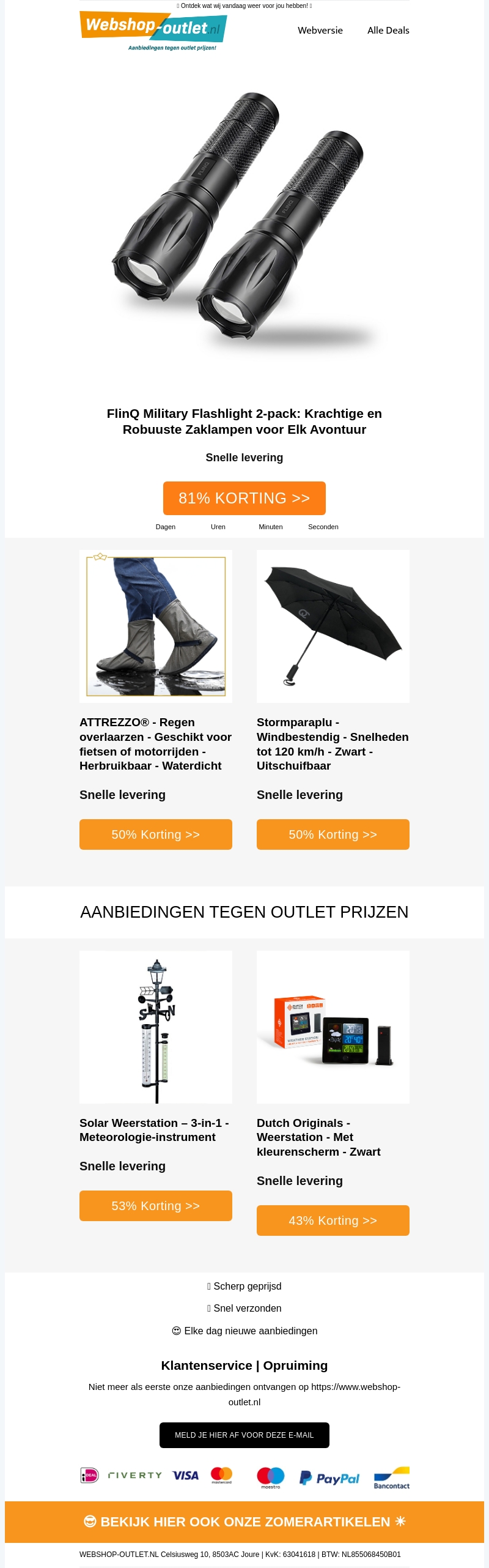The width and height of the screenshot is (489, 1568).
Task: Select the 43% Korting button
Action: [333, 1221]
